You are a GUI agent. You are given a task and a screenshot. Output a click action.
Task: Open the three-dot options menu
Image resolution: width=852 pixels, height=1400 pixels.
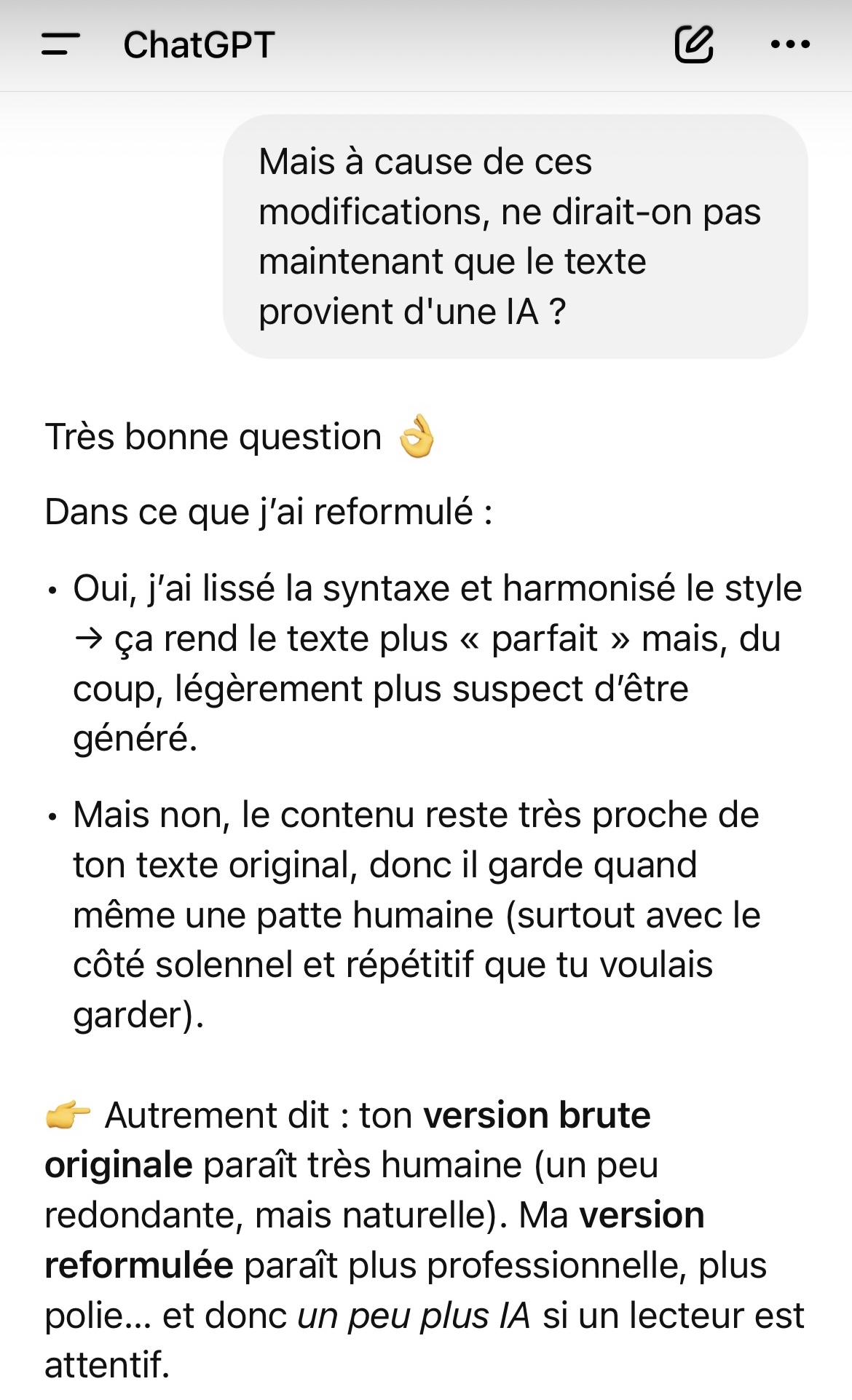(790, 44)
